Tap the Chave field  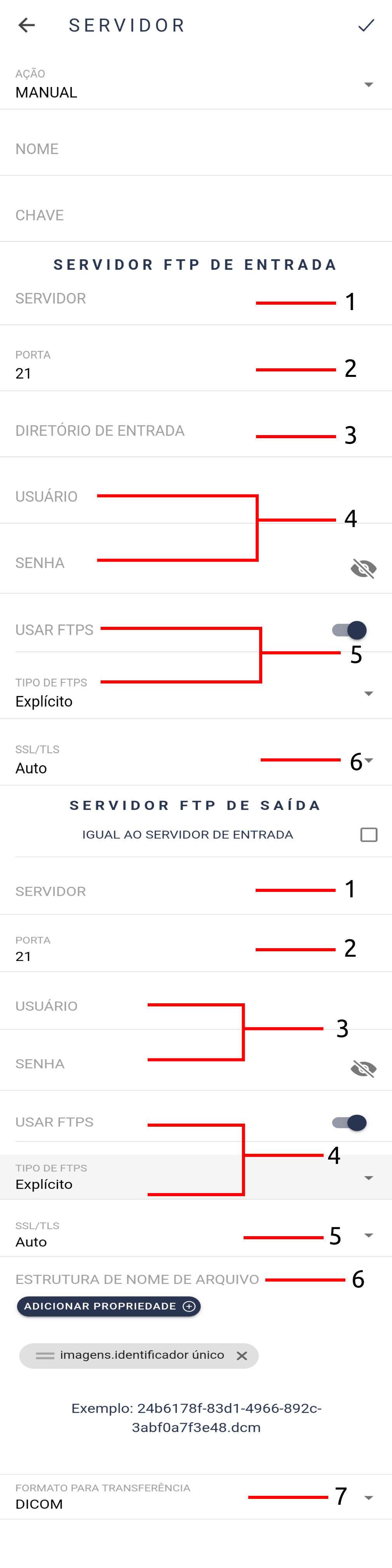point(196,215)
